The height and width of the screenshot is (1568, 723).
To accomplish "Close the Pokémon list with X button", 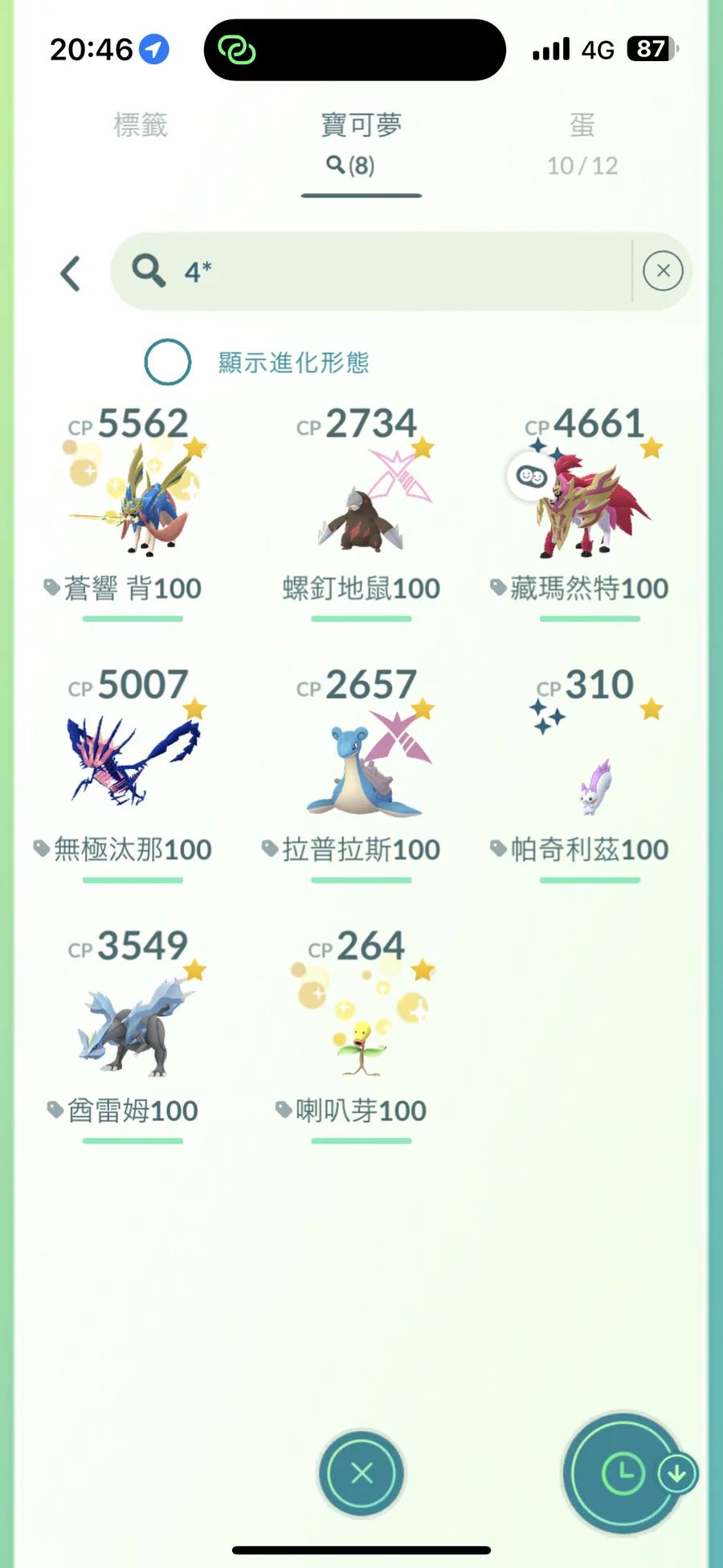I will pos(361,1473).
